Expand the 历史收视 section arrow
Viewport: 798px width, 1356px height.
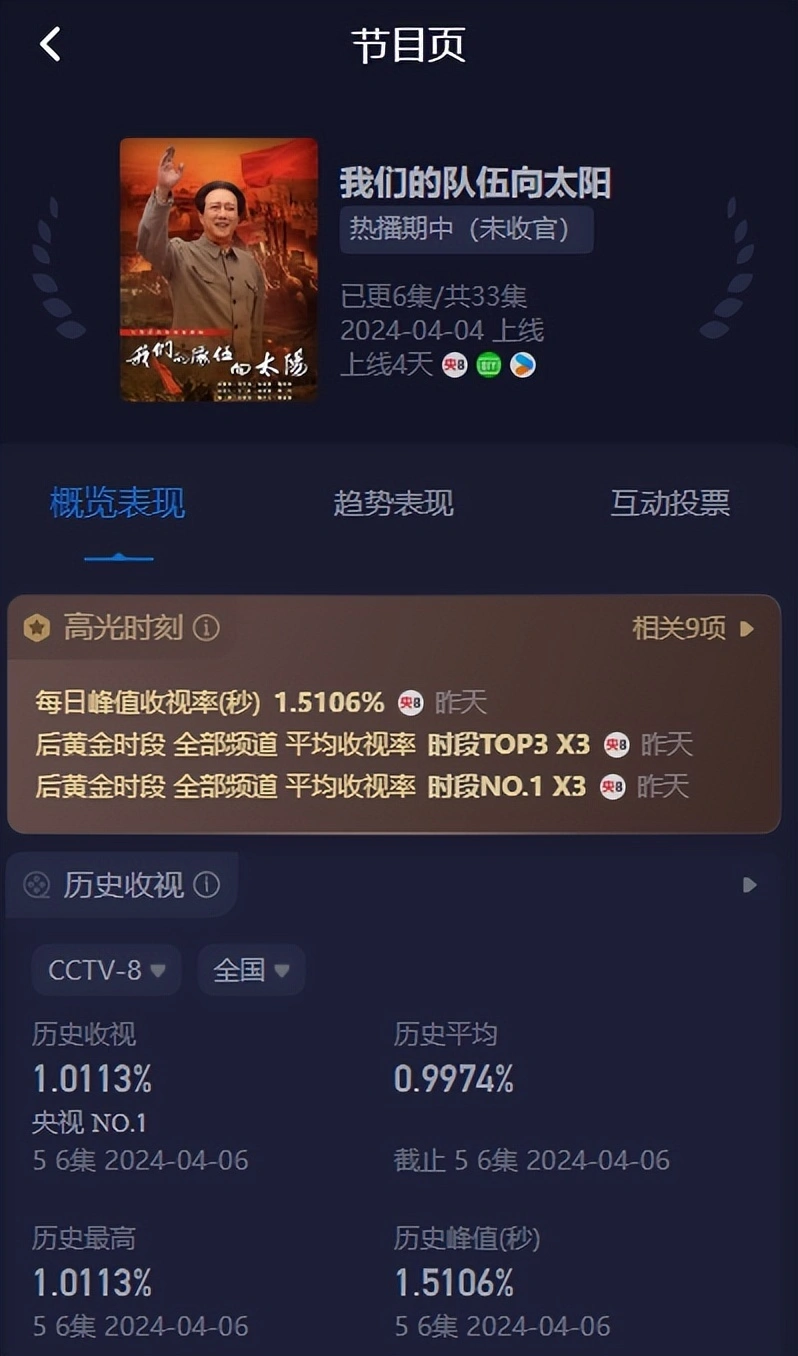[749, 885]
